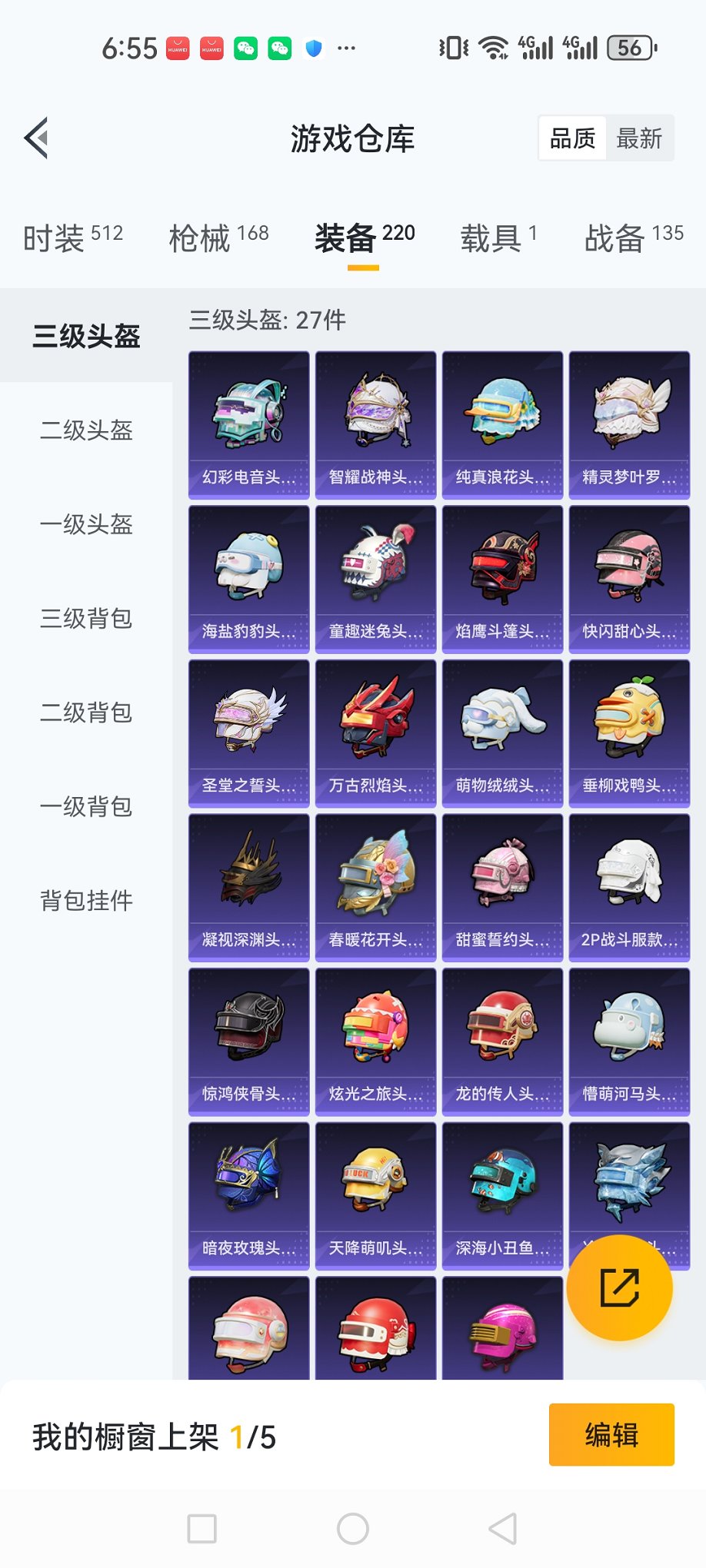Select 二级背包 in the side menu

(86, 713)
